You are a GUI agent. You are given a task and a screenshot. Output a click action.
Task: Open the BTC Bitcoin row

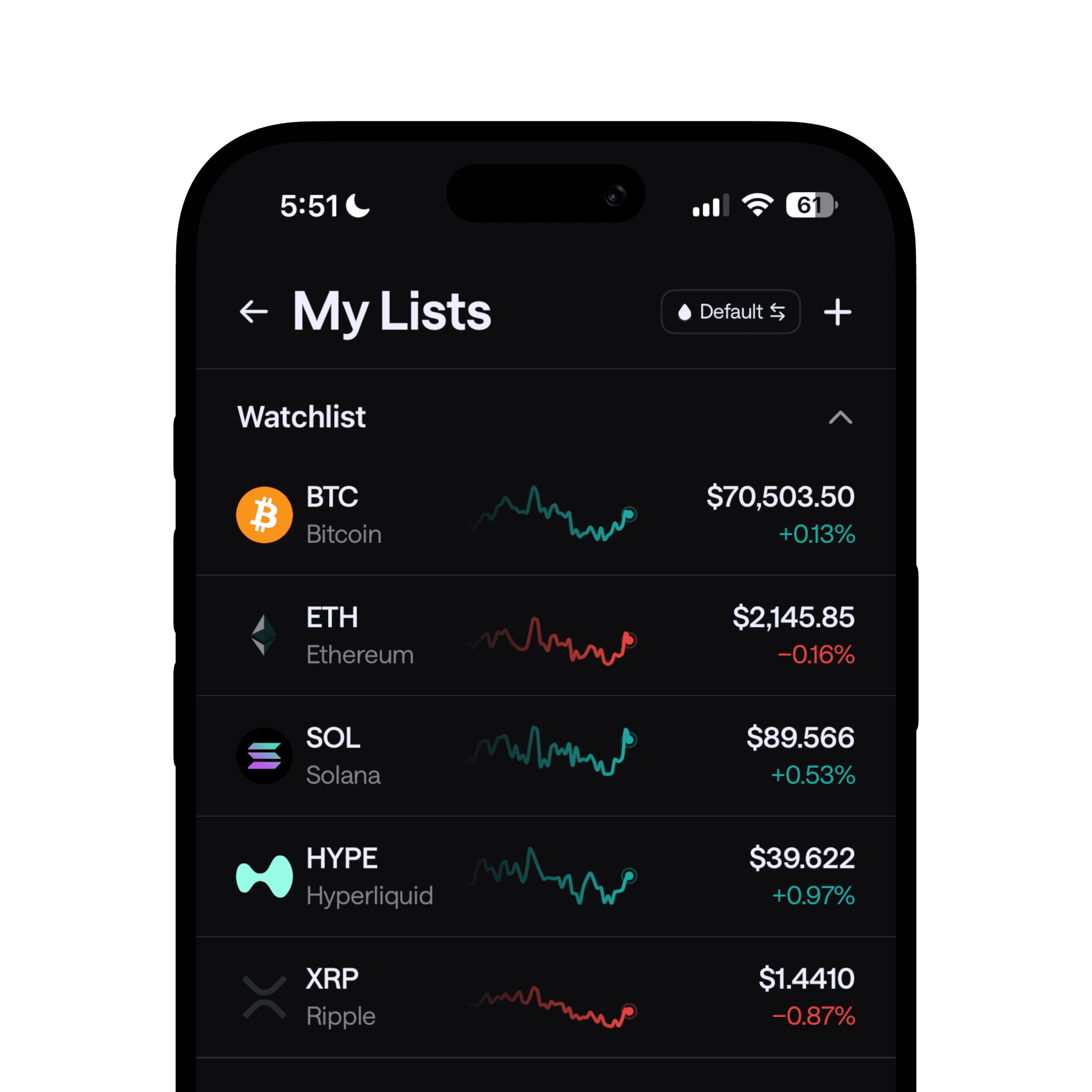click(545, 514)
